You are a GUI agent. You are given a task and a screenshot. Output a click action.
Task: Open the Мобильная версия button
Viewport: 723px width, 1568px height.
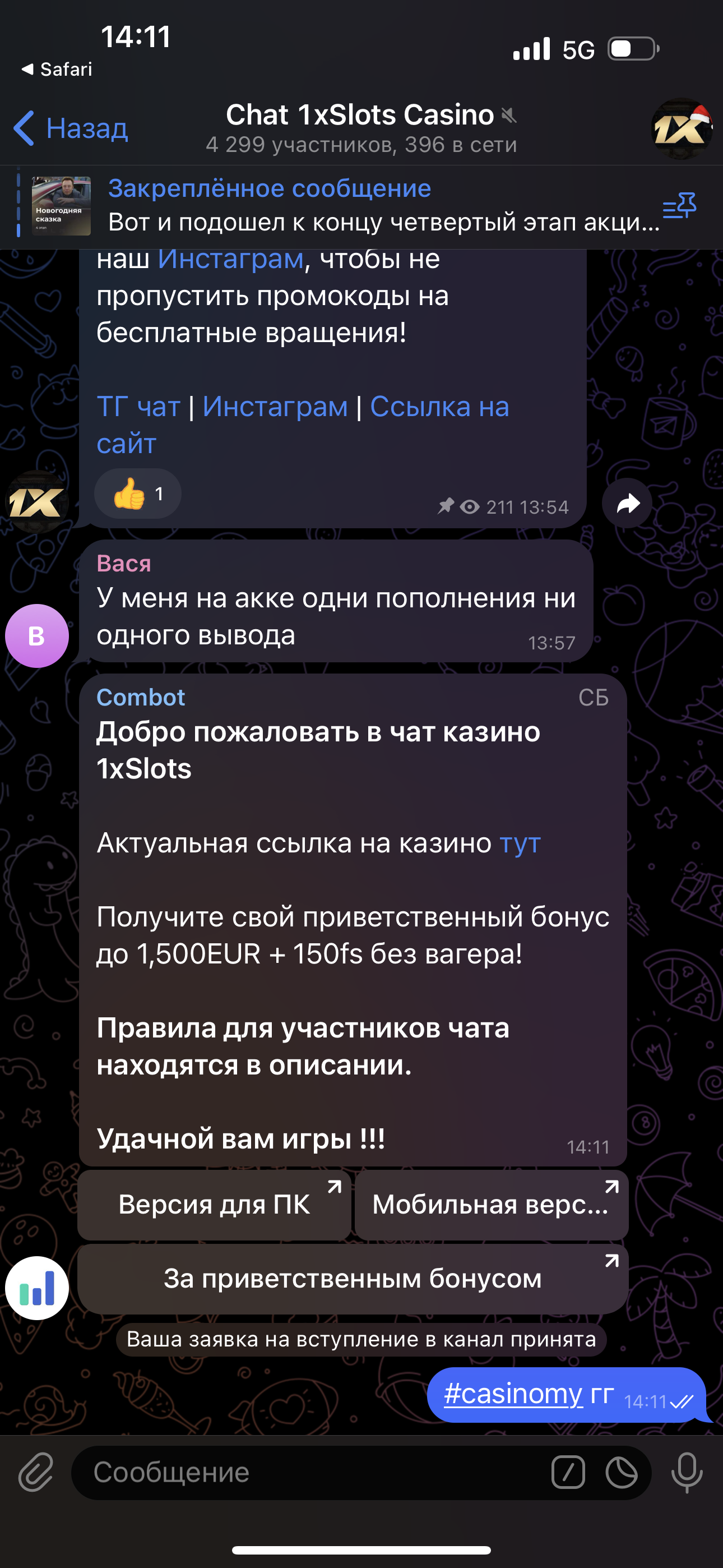click(x=491, y=1205)
